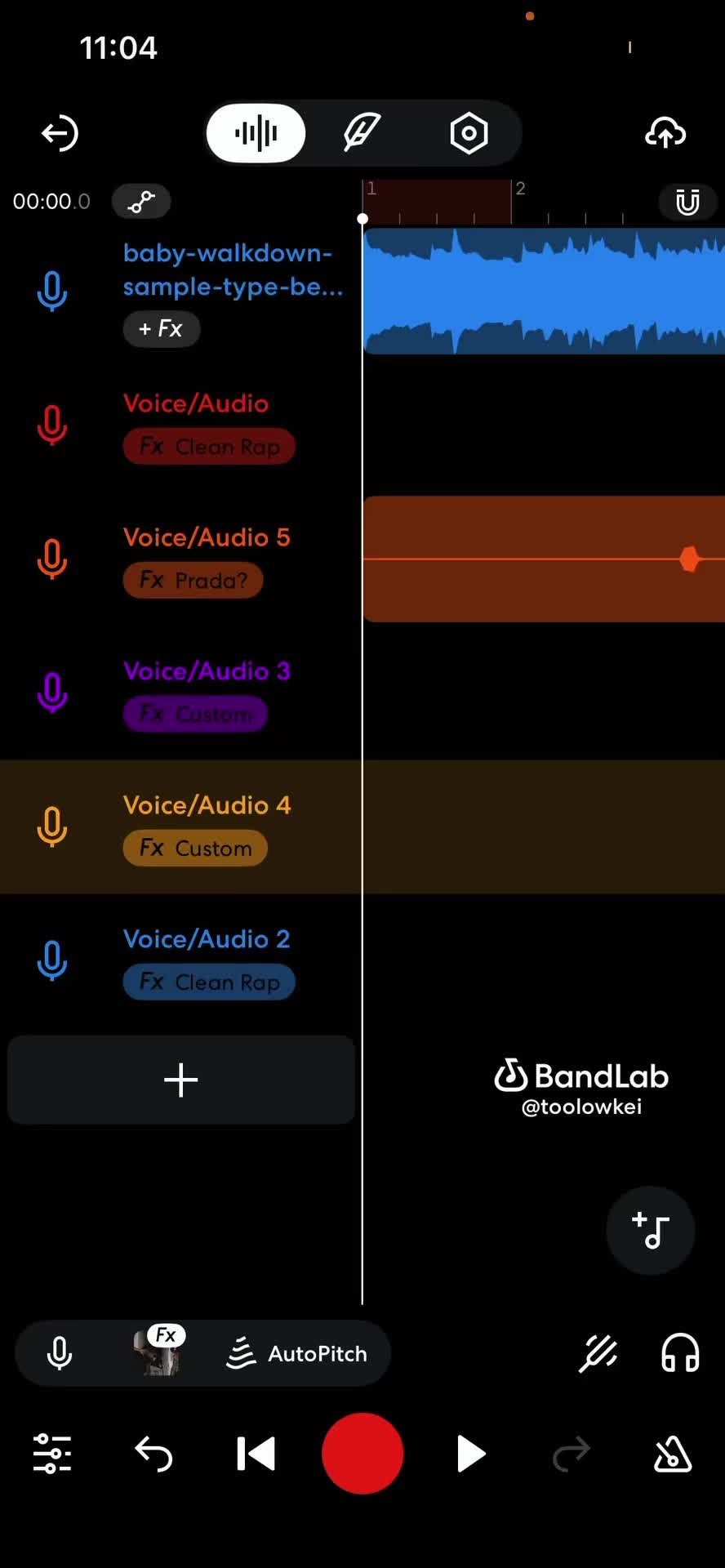Toggle the magnet snap button
The height and width of the screenshot is (1568, 725).
tap(687, 201)
